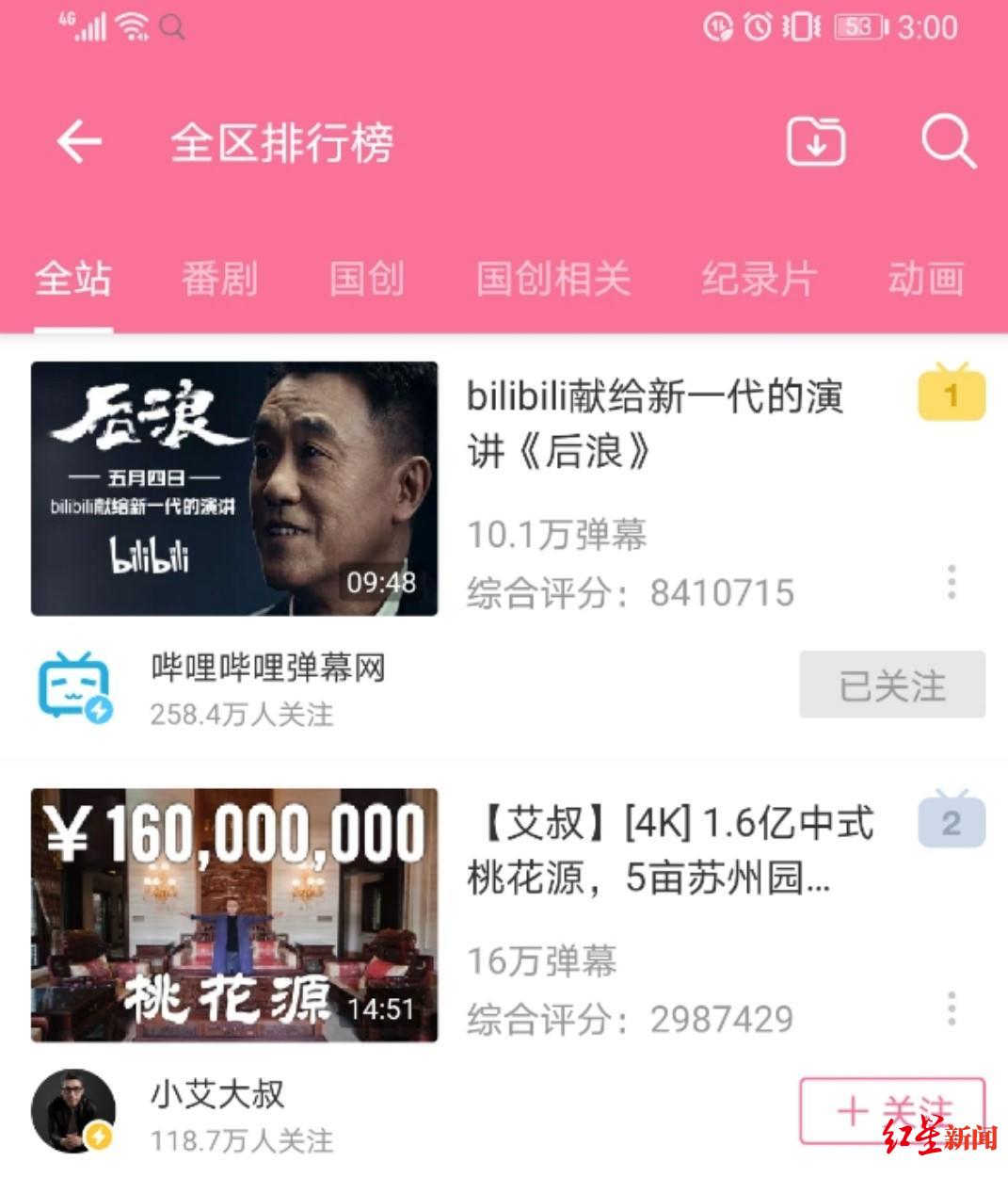Screen dimensions: 1008x1177
Task: Click the rank 2 badge on the 桃花源 video
Action: tap(952, 823)
